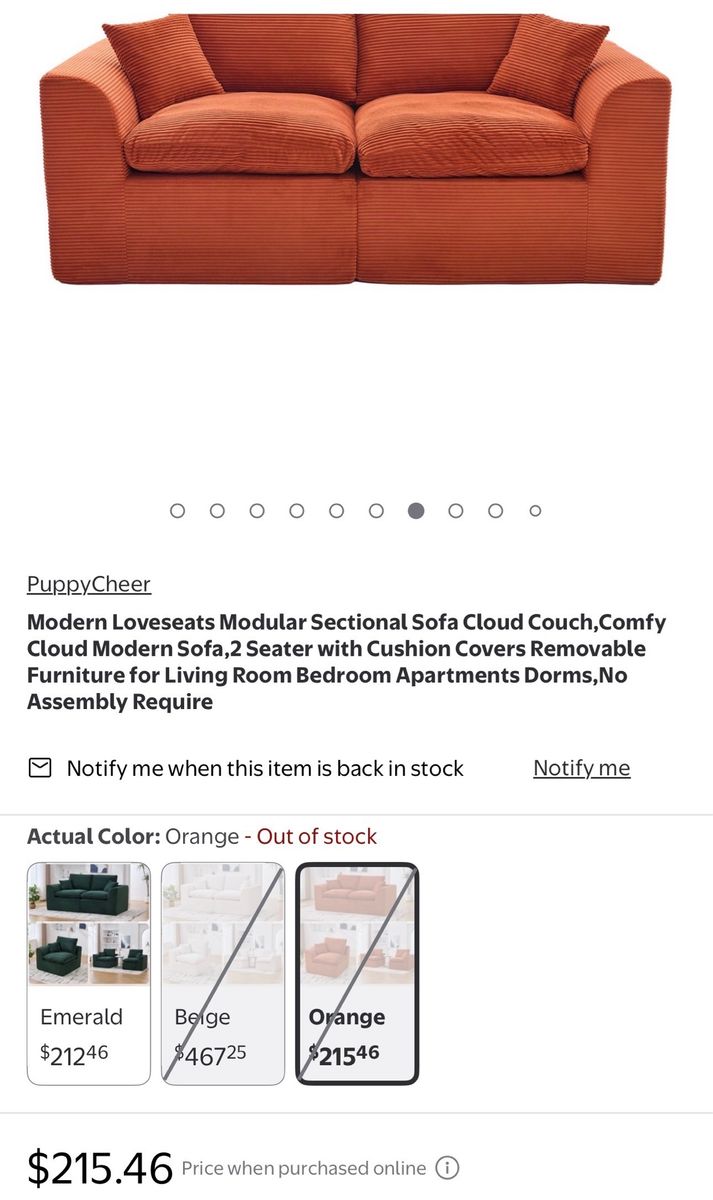Choose the Beige color option
The height and width of the screenshot is (1200, 713).
223,974
